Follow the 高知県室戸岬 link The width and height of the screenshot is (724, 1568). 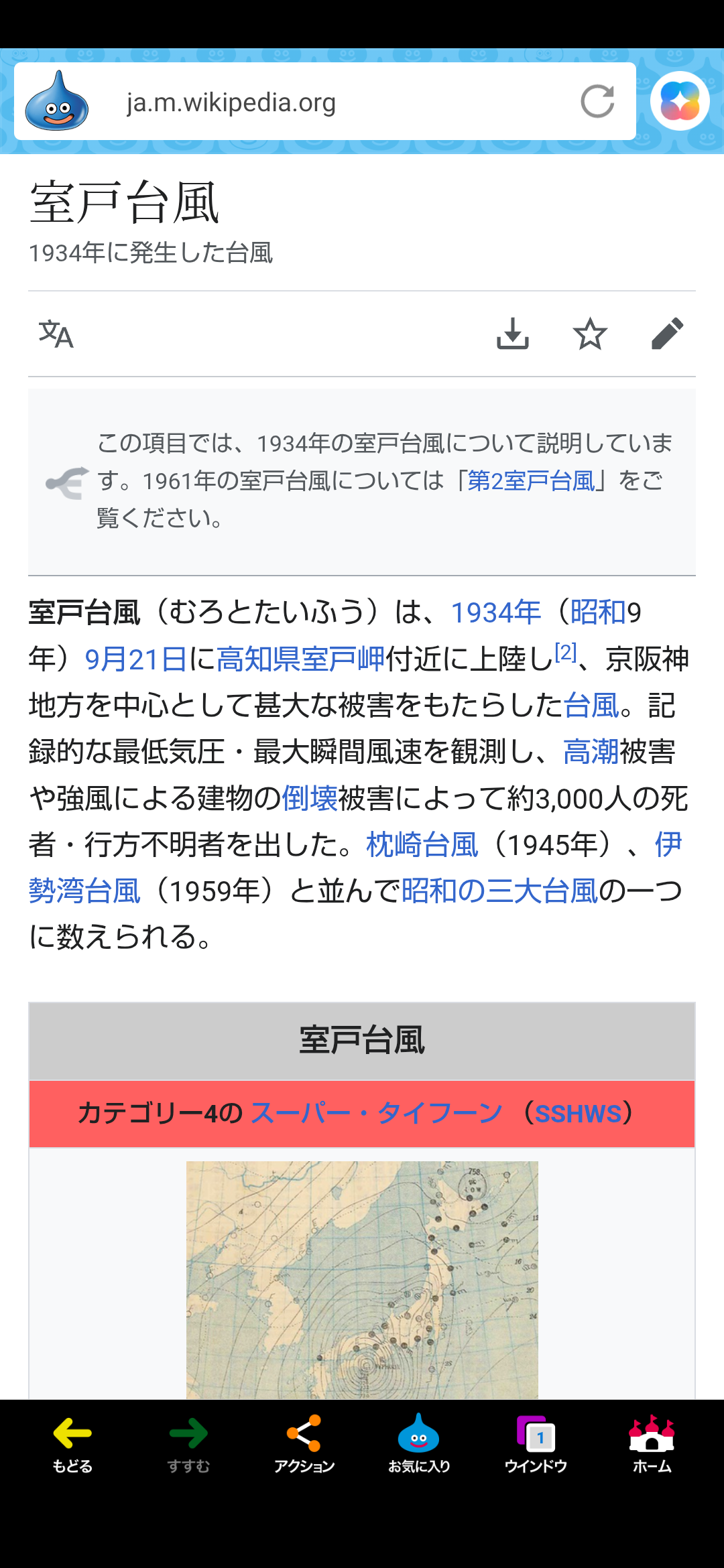(300, 659)
